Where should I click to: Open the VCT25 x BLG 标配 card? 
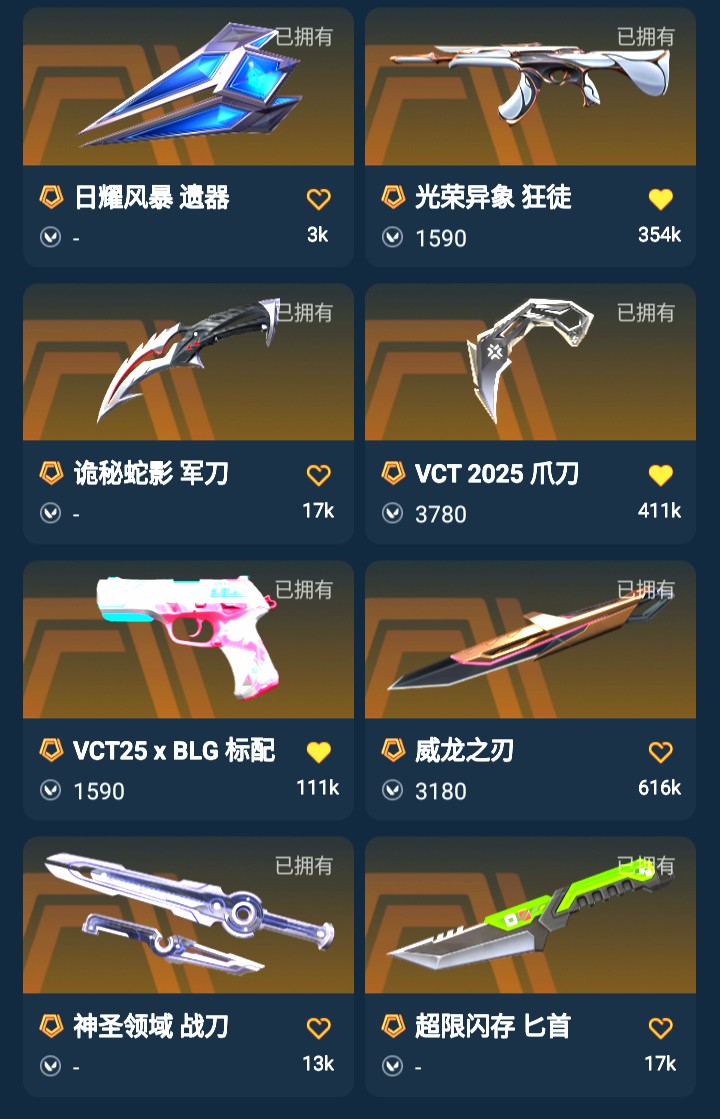click(188, 642)
